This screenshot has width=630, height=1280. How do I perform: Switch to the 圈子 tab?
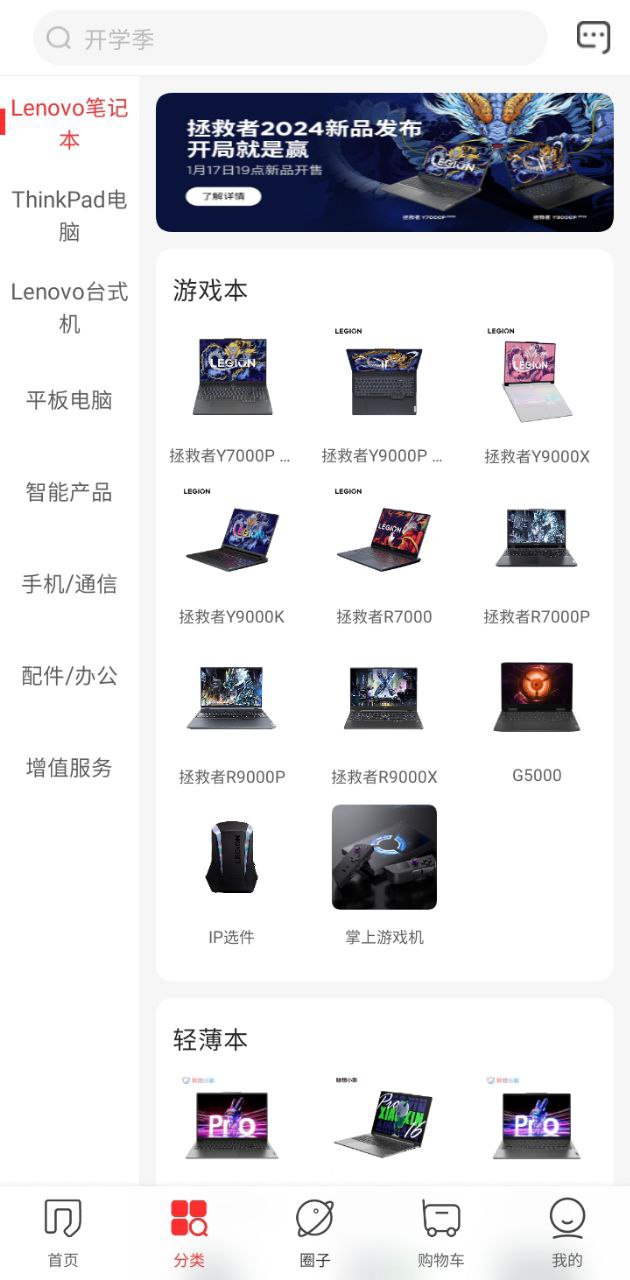[x=315, y=1233]
